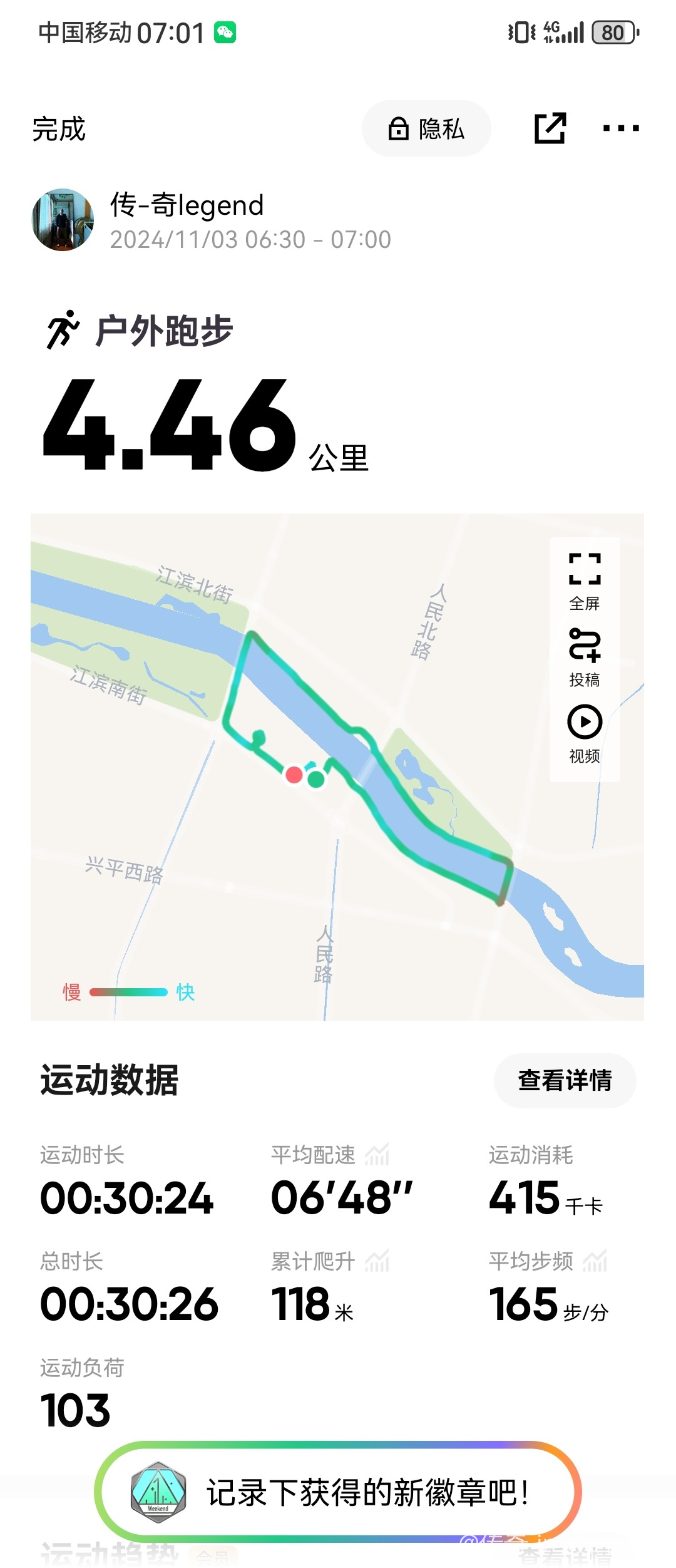Open the three-dot overflow menu
The width and height of the screenshot is (676, 1568).
click(620, 128)
